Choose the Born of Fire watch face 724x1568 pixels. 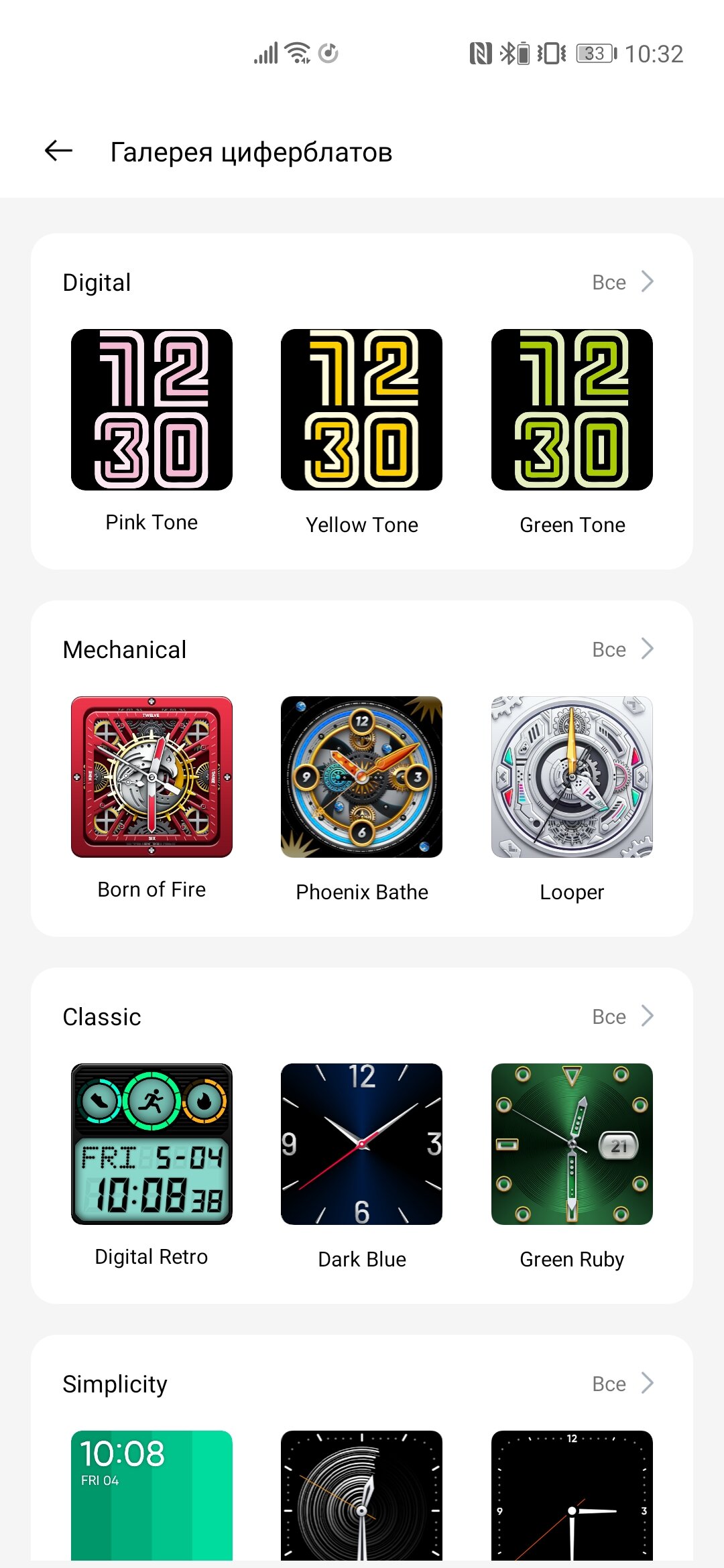coord(152,777)
